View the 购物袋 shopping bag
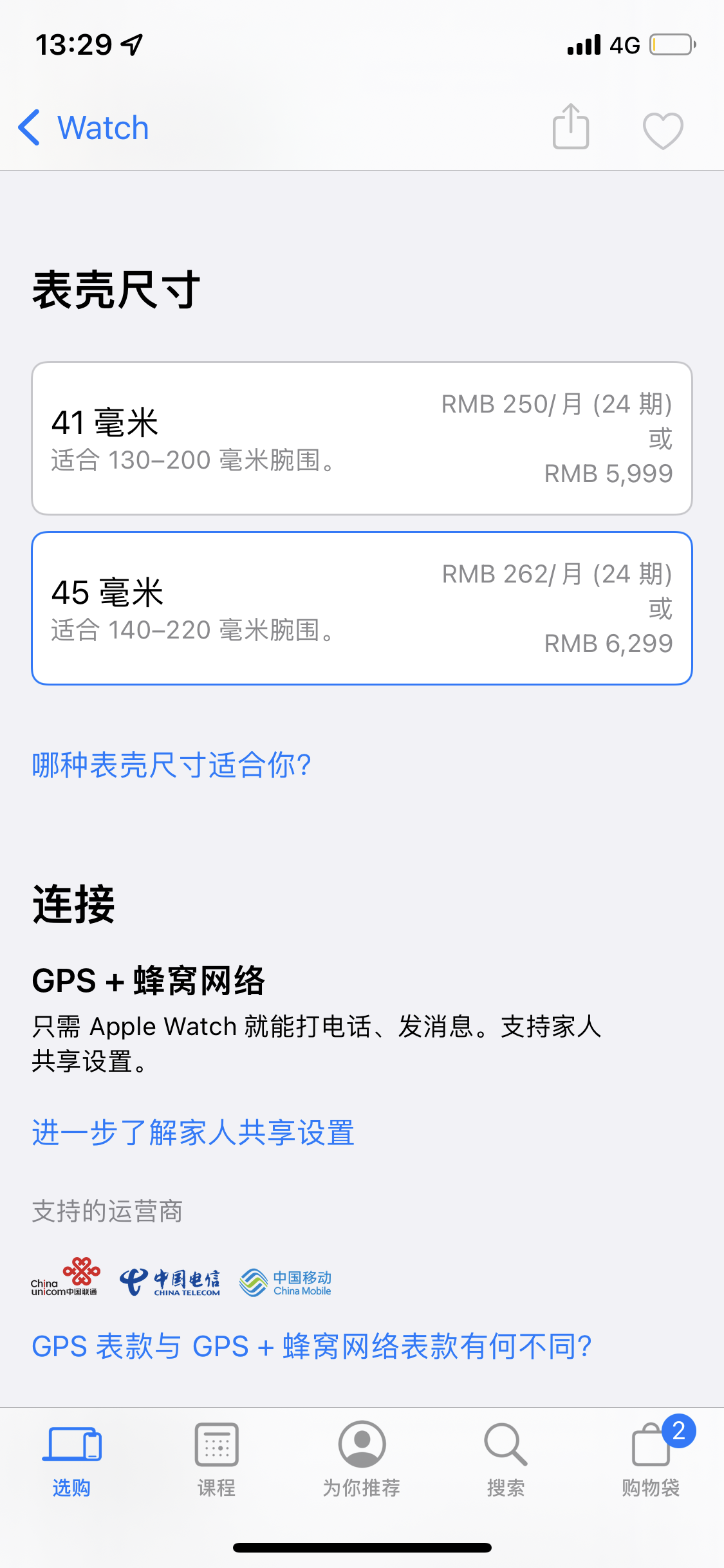Screen dimensions: 724x1568 651,1459
